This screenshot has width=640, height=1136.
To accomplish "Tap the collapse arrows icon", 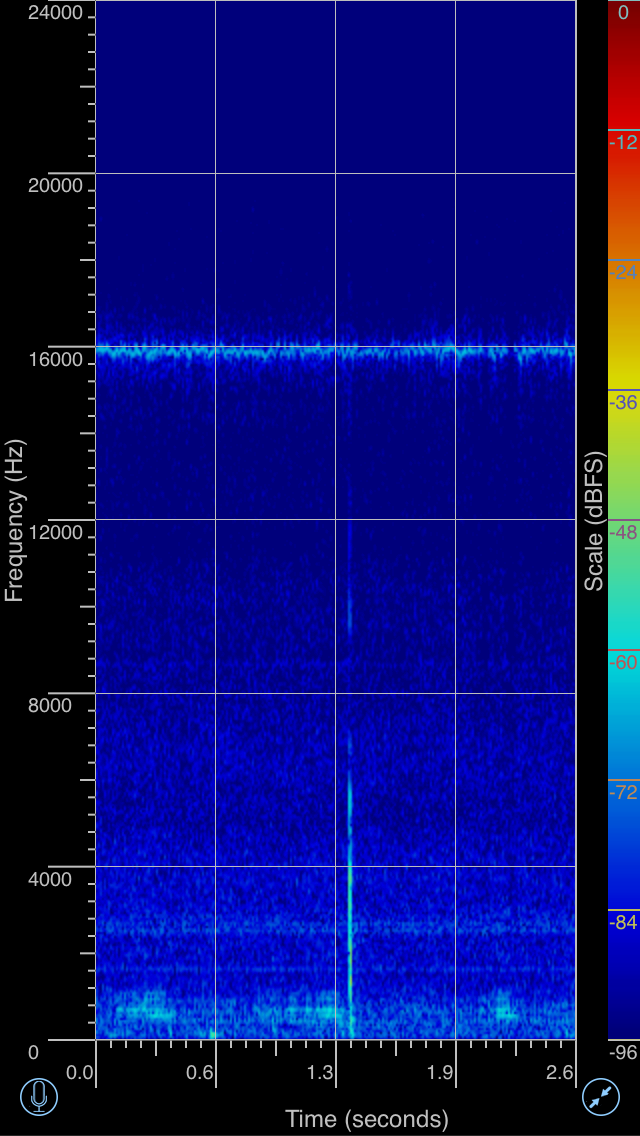I will 601,1096.
